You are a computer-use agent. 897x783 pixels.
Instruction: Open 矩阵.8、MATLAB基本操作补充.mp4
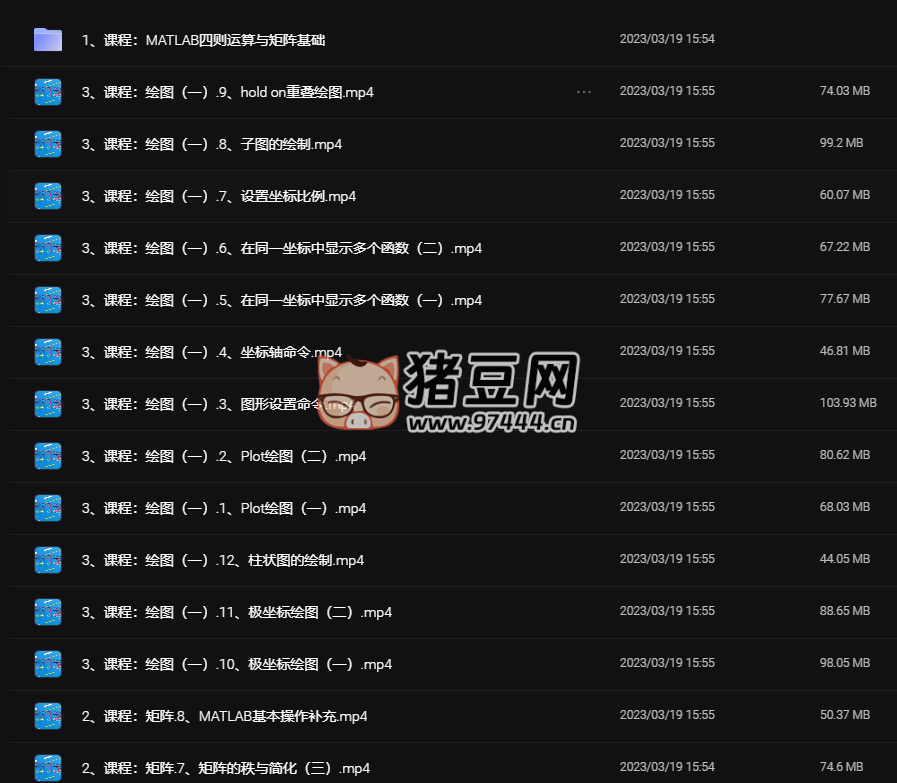pyautogui.click(x=224, y=716)
